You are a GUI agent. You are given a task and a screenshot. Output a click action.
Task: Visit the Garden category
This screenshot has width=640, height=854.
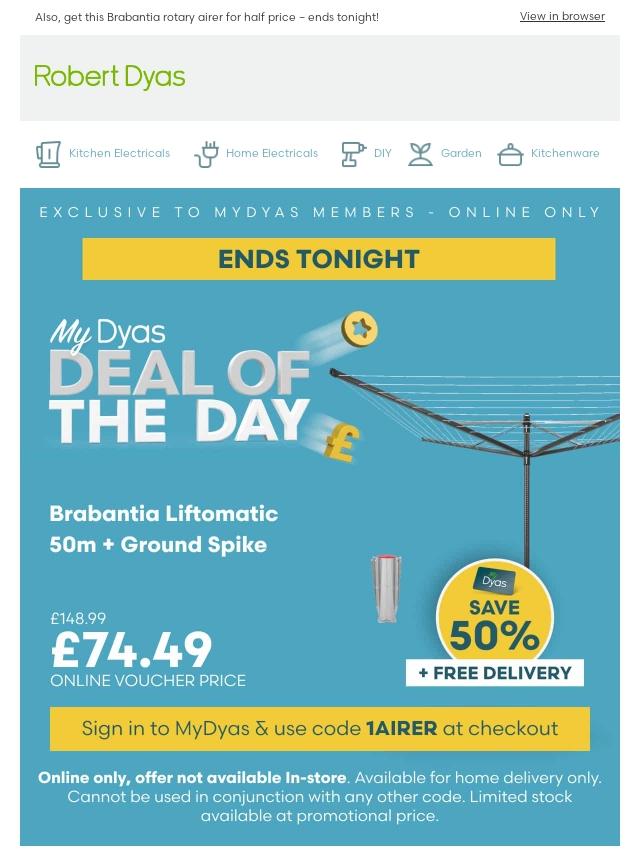click(445, 154)
